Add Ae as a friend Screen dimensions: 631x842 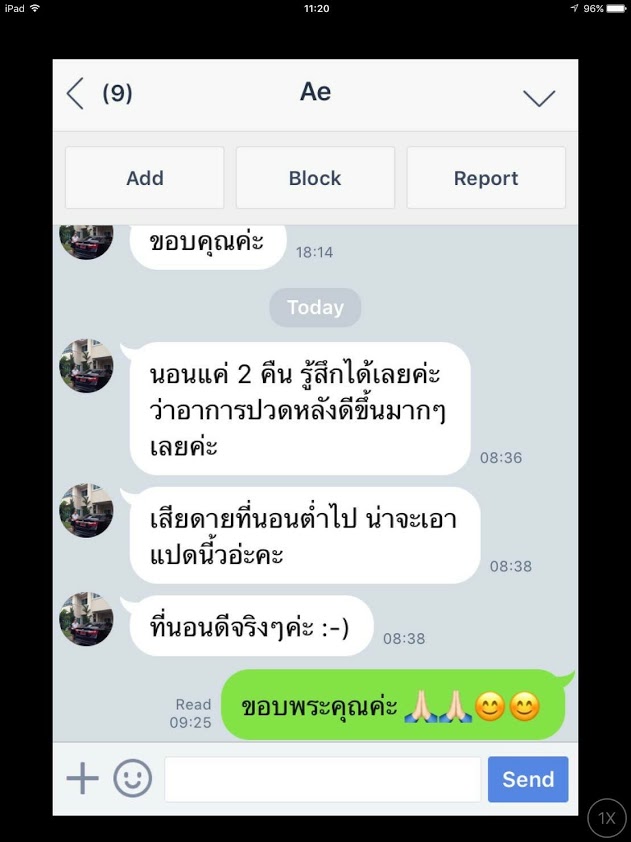coord(145,178)
